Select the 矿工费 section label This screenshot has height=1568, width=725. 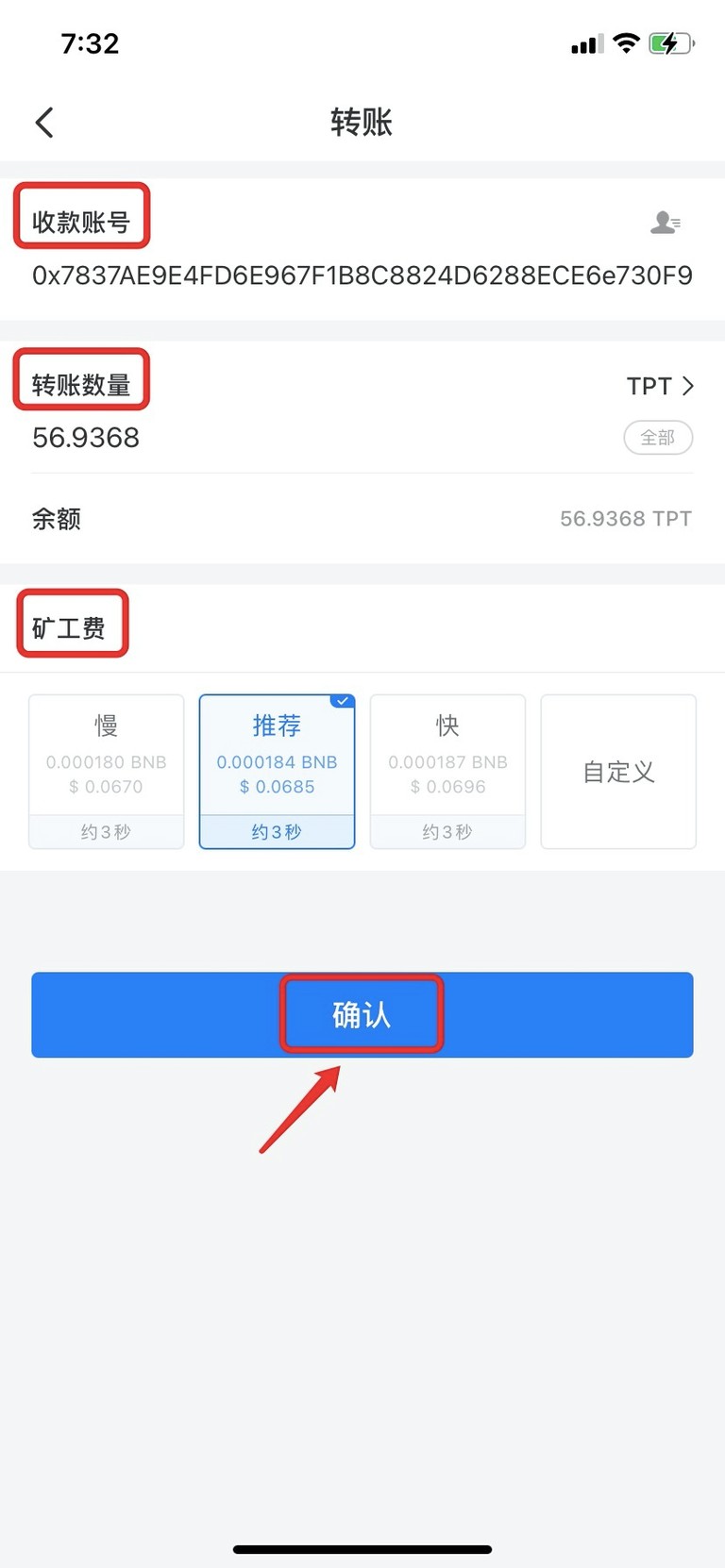point(72,623)
